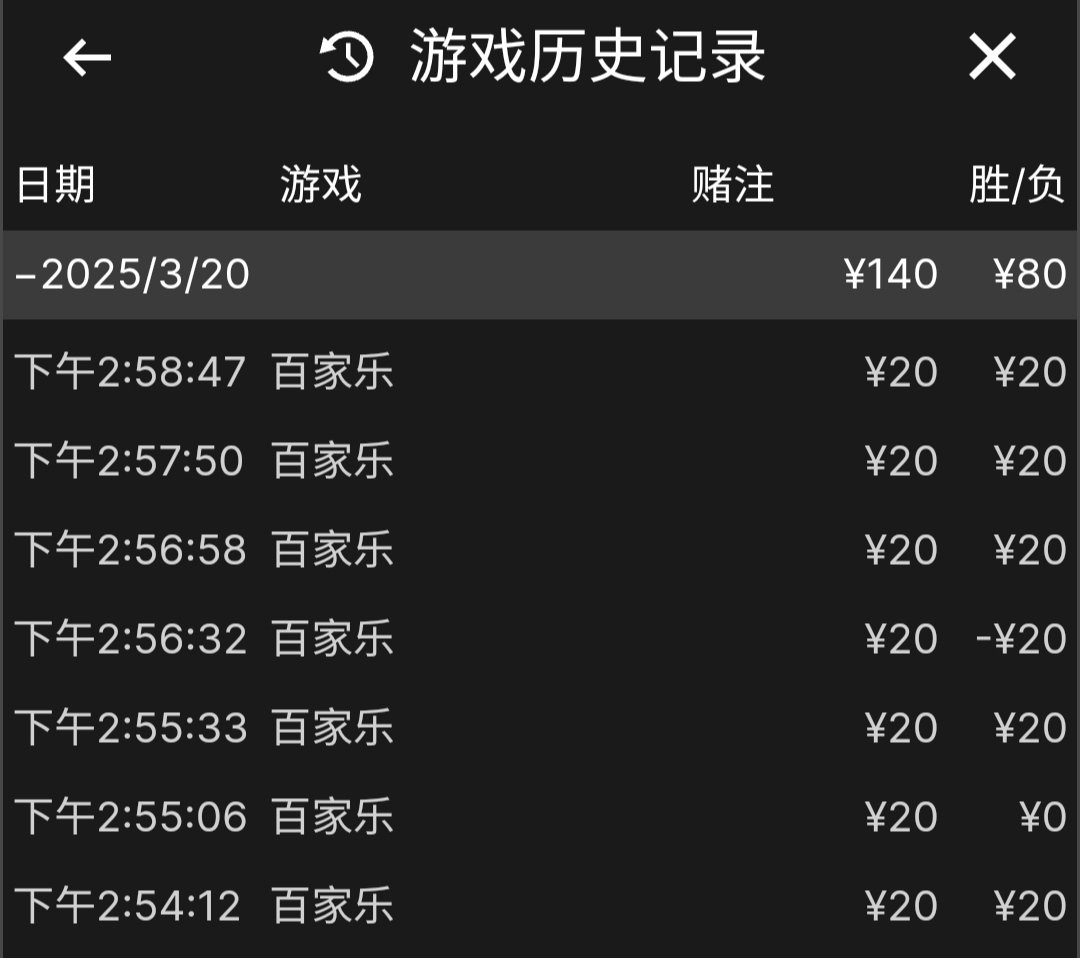1080x958 pixels.
Task: Open the 下午2:58:47 百家乐 record
Action: 540,373
